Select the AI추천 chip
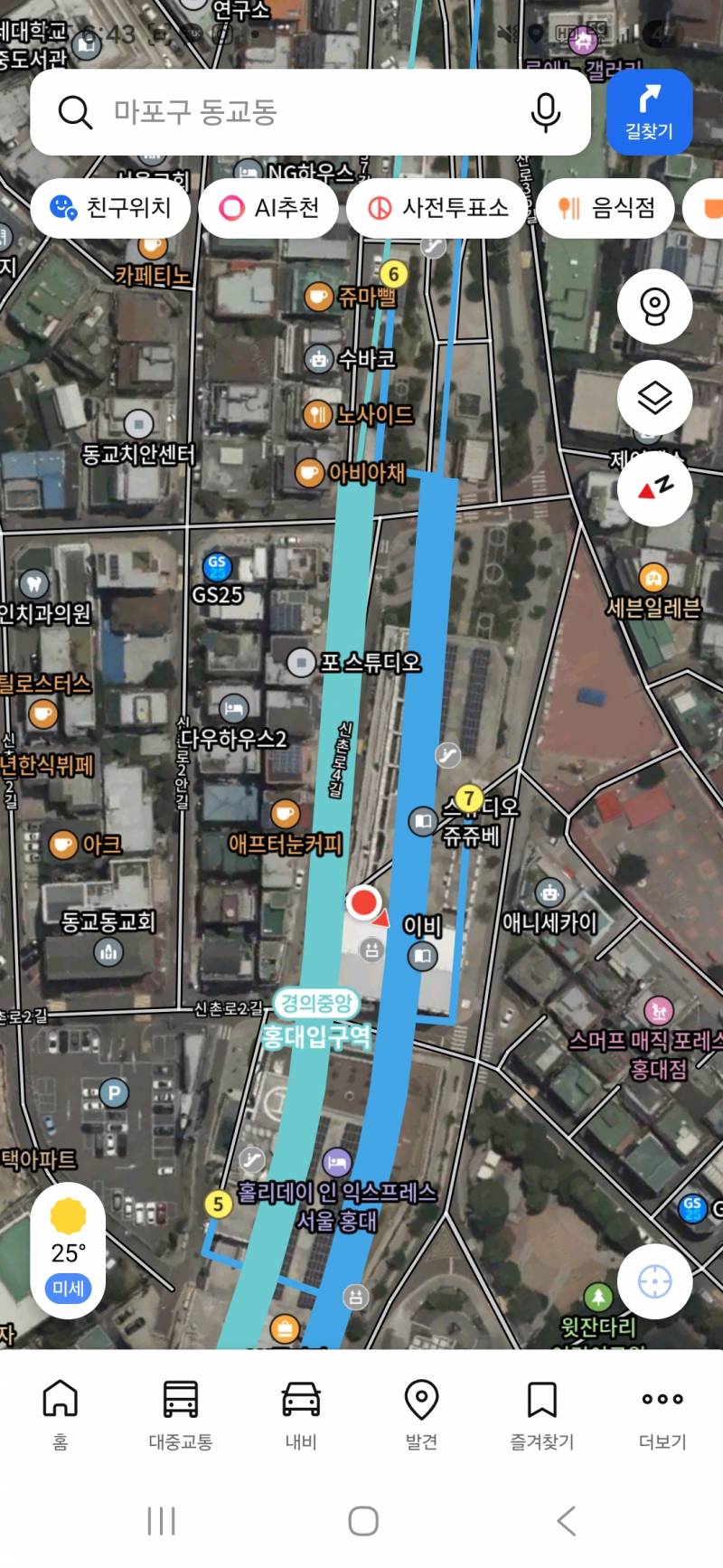This screenshot has width=723, height=1568. (x=269, y=208)
